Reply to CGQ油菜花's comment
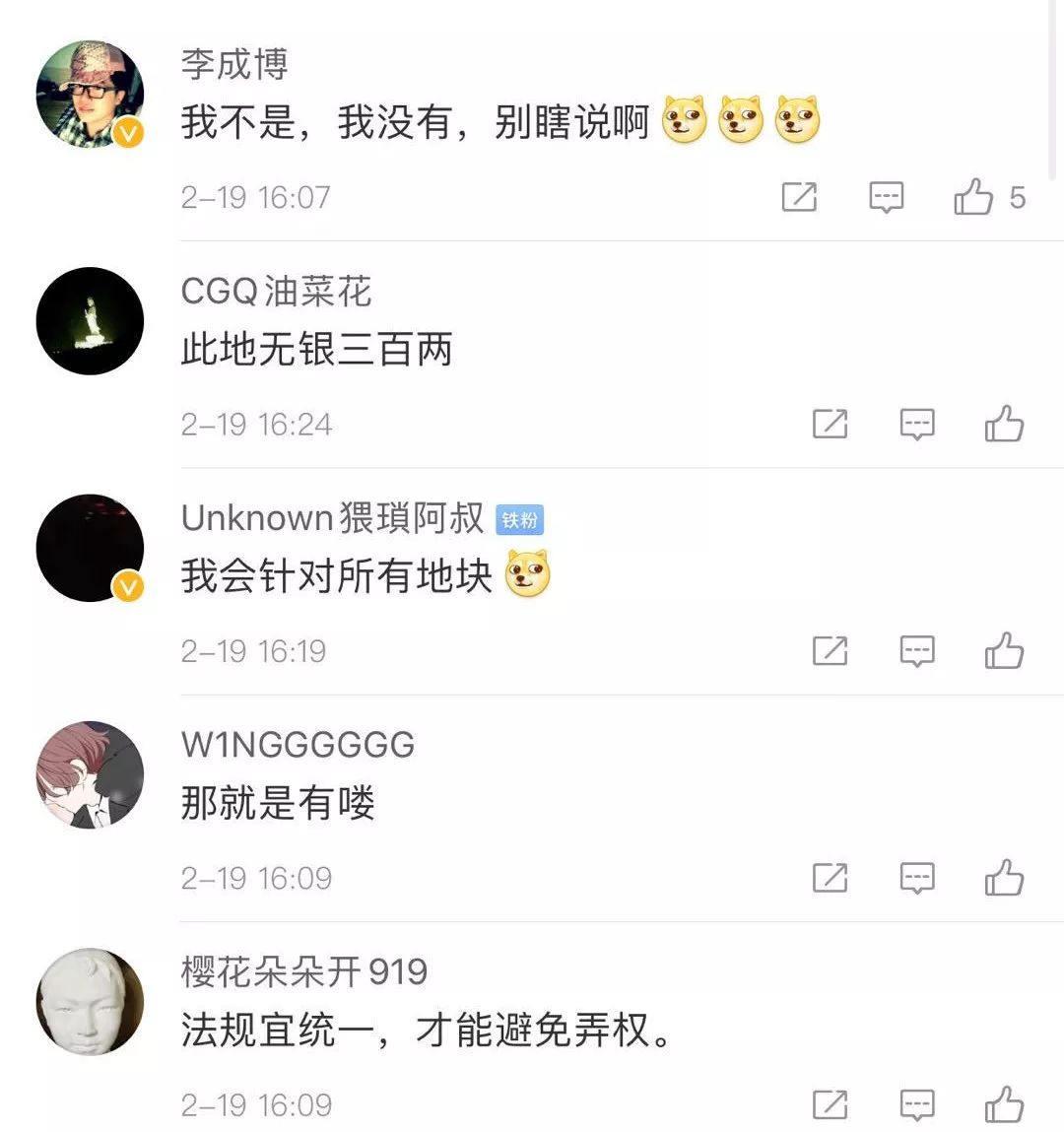The width and height of the screenshot is (1064, 1132). tap(917, 425)
